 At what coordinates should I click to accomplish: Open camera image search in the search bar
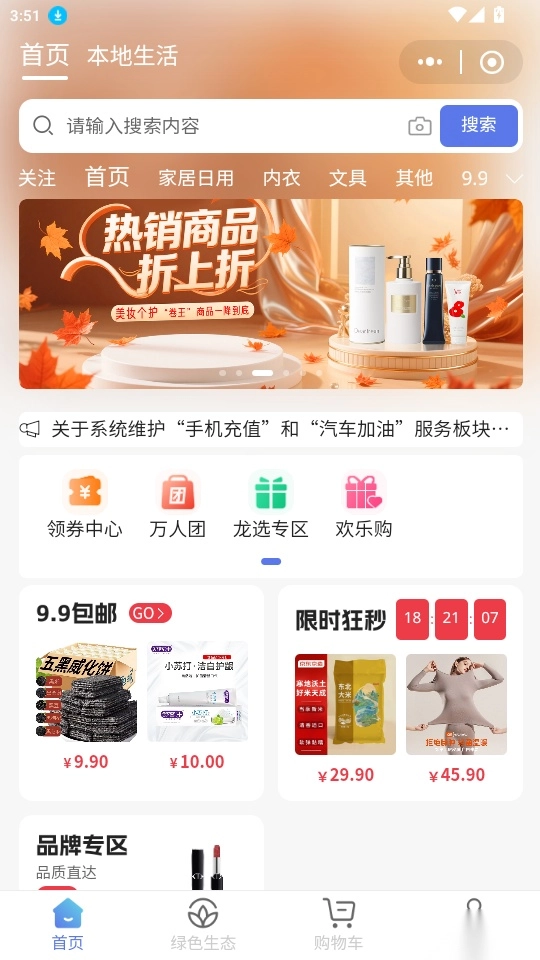point(420,126)
